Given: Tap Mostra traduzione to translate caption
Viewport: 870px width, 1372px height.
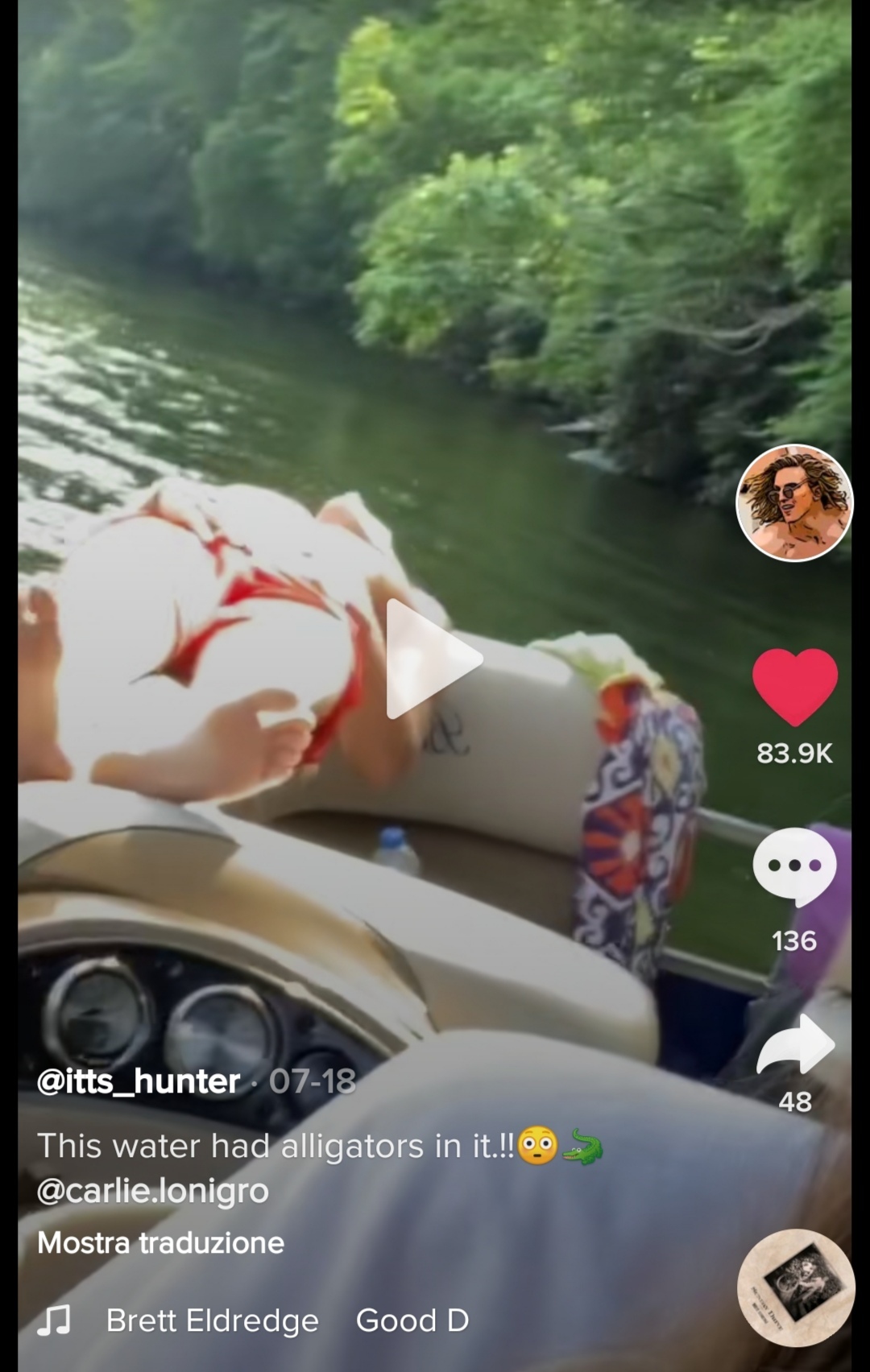Looking at the screenshot, I should [x=161, y=1243].
